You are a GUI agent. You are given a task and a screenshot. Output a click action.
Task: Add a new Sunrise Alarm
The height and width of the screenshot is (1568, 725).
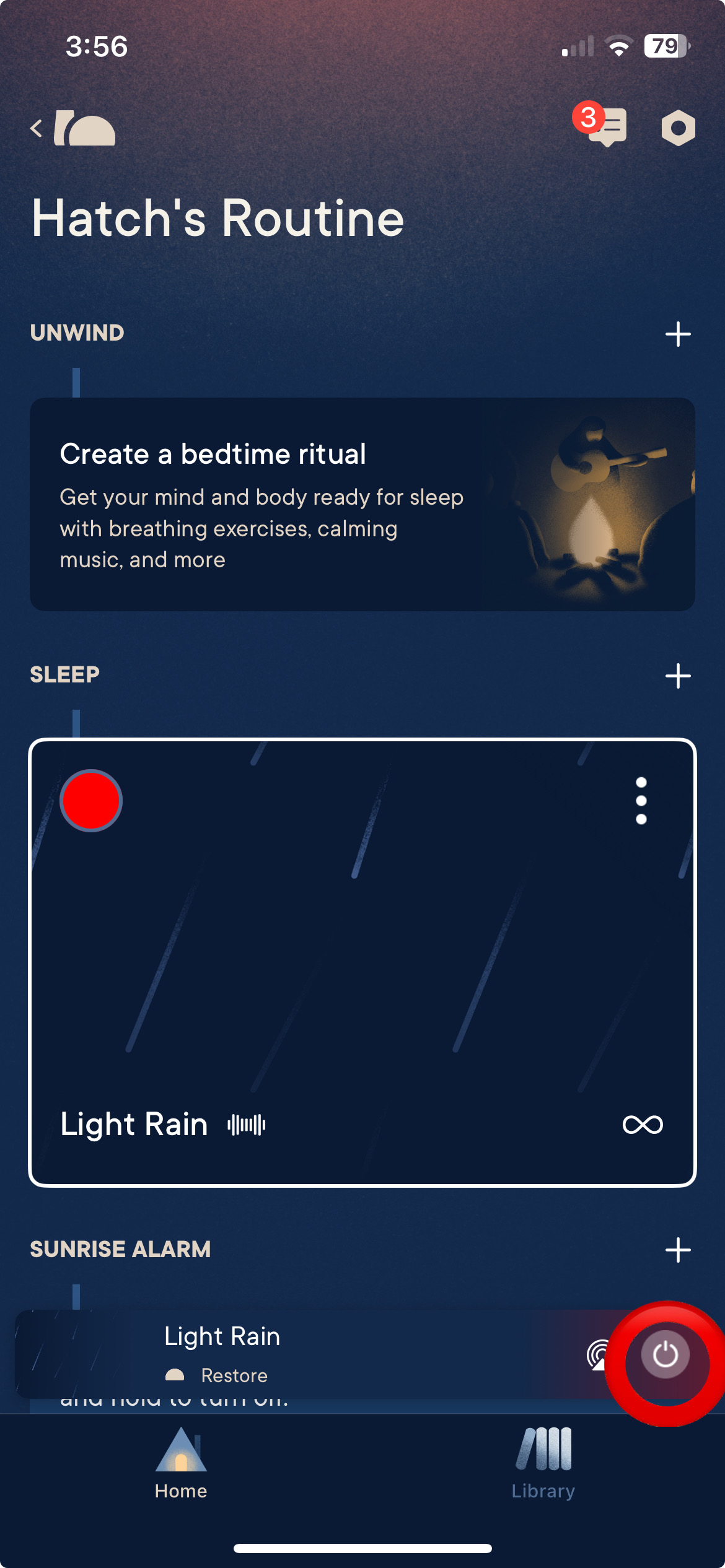point(678,1250)
